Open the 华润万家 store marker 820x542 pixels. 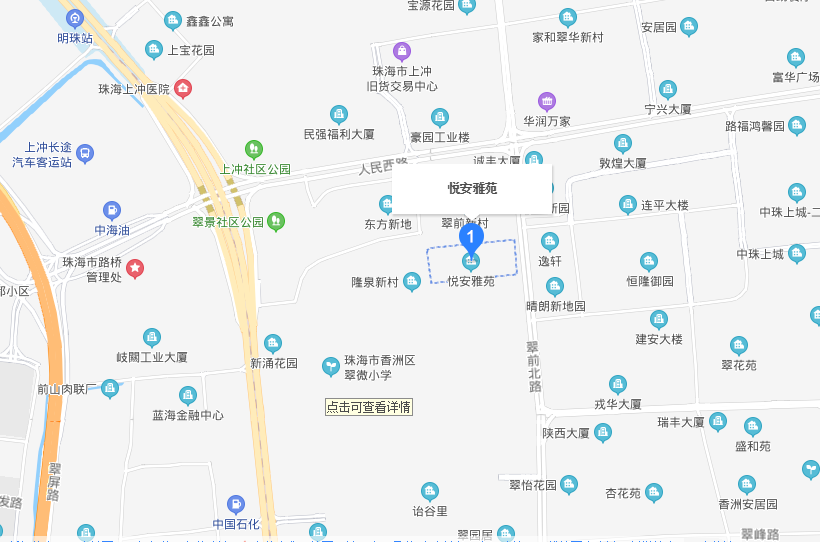(547, 101)
